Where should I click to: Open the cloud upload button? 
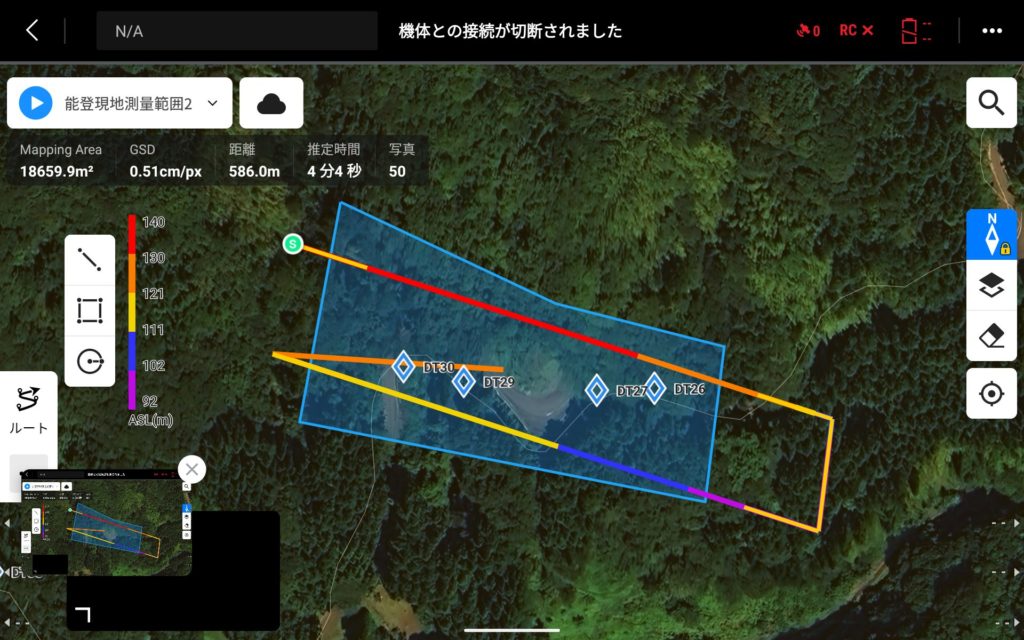271,103
